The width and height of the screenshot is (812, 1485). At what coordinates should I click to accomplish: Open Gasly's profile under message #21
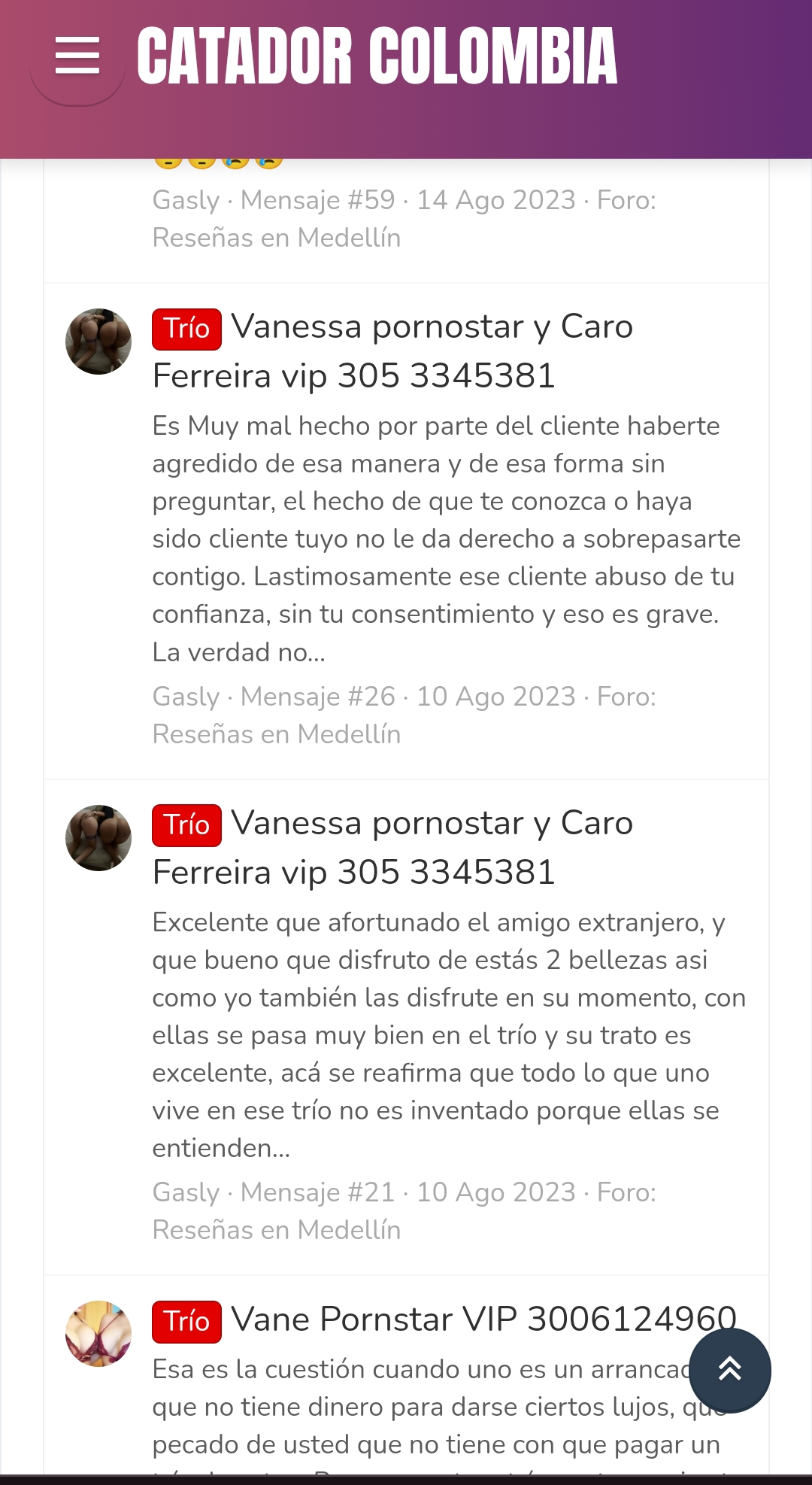coord(186,1192)
